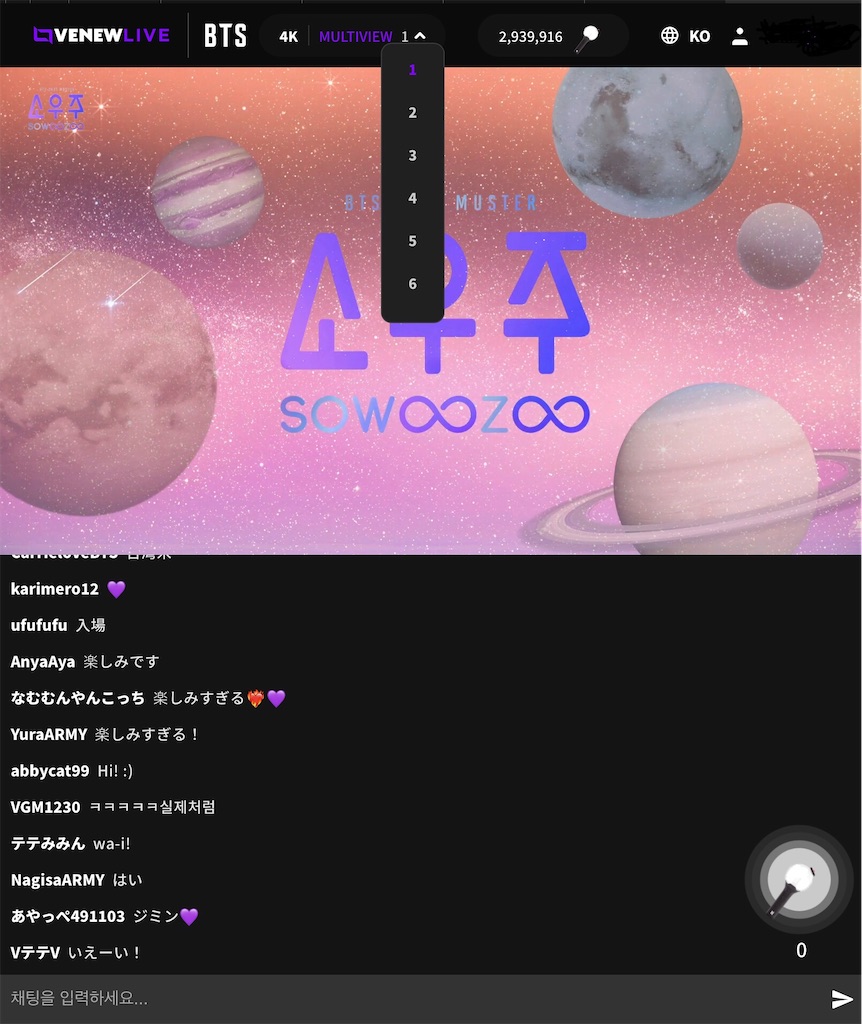Tap the floating light stick cheer button

tap(798, 881)
